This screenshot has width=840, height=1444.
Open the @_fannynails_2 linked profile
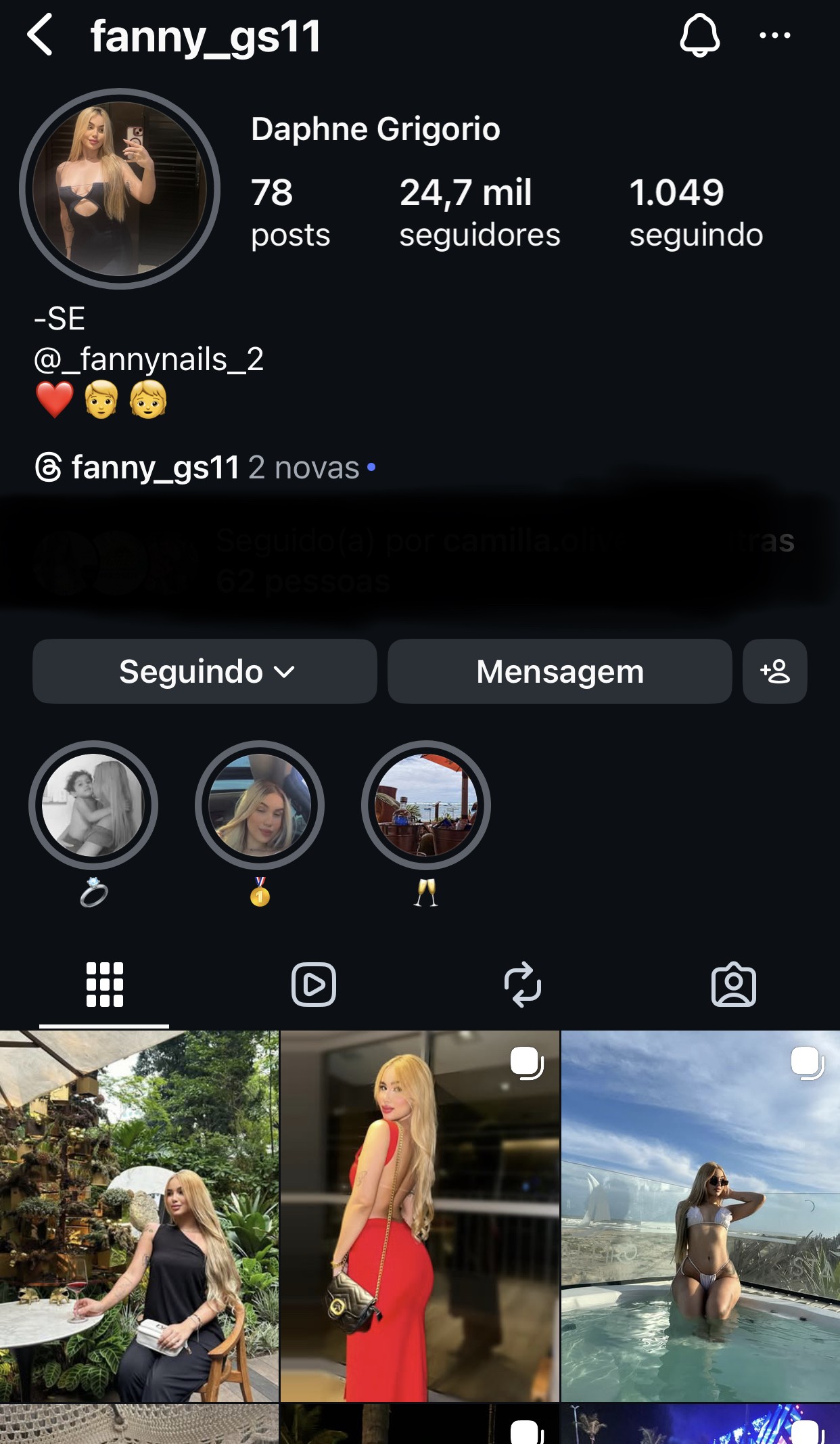149,359
